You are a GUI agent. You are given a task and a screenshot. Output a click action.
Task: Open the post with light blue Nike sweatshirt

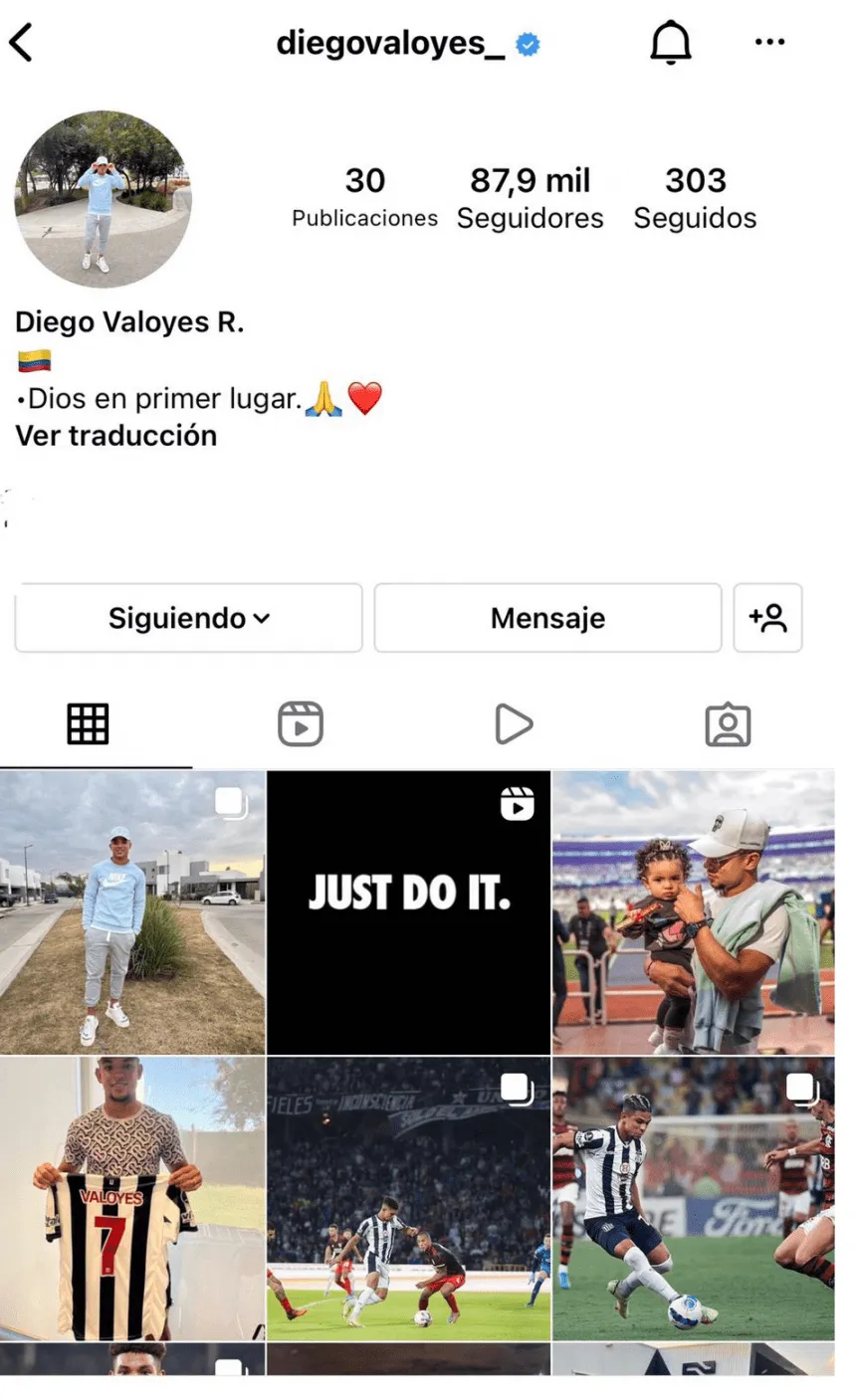click(132, 912)
